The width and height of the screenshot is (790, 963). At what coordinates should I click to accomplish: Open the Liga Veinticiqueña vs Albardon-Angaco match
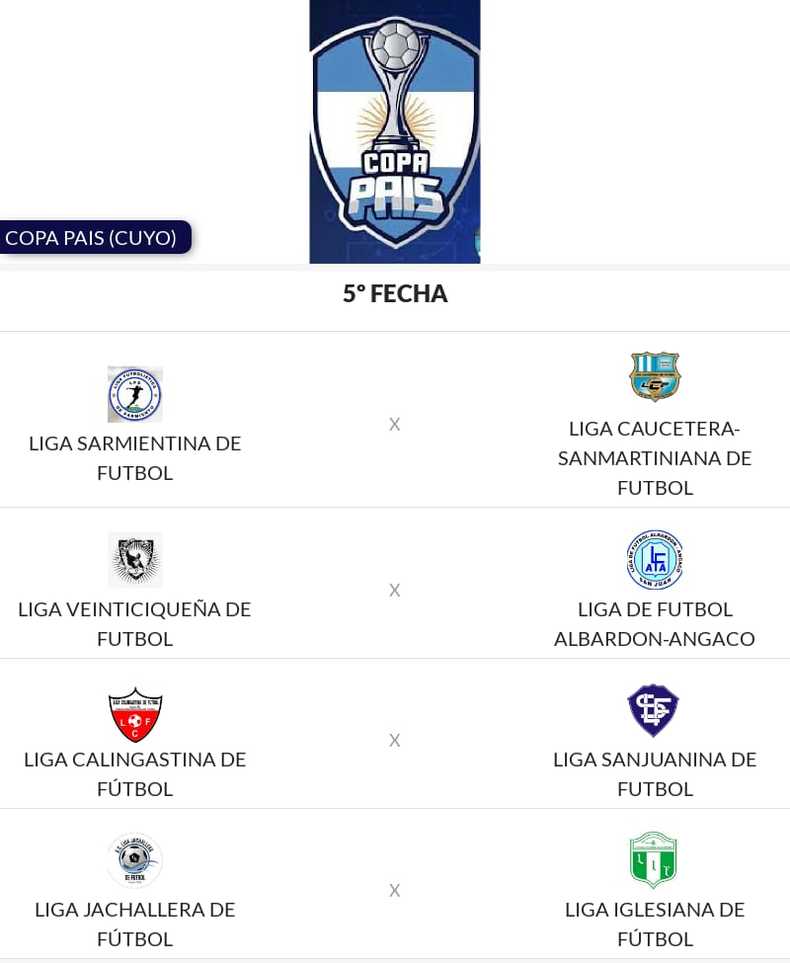click(x=394, y=590)
